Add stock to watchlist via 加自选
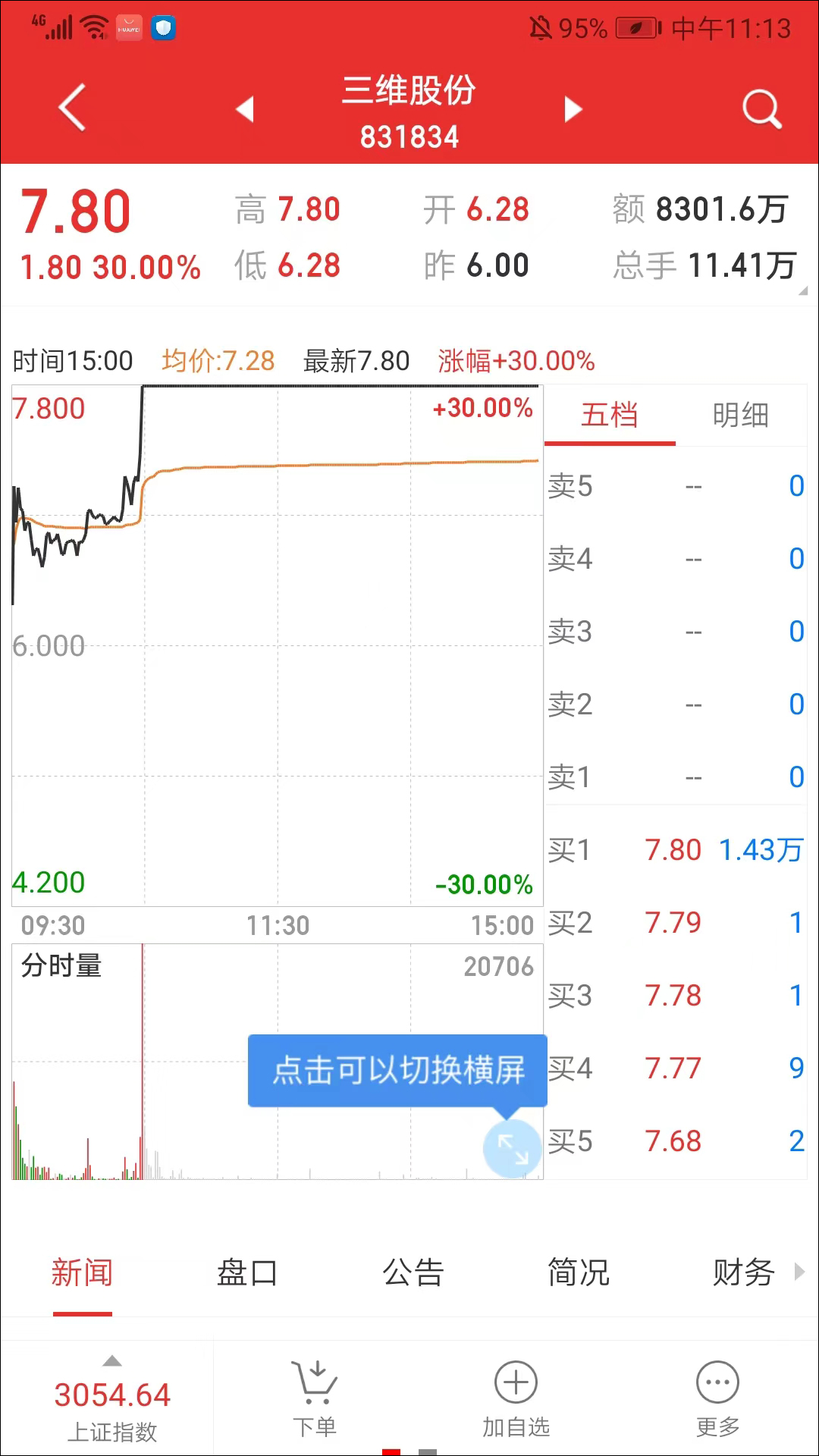 pos(516,1399)
